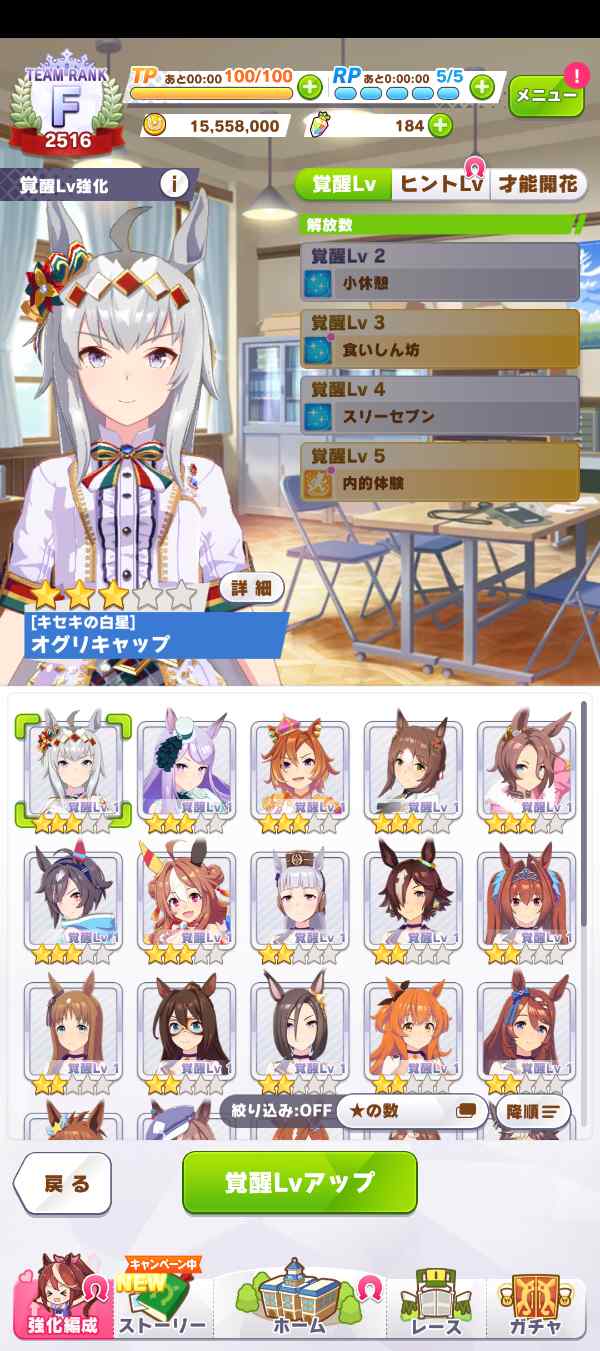The width and height of the screenshot is (600, 1351).
Task: Open the ストーリー tab
Action: [x=162, y=1303]
